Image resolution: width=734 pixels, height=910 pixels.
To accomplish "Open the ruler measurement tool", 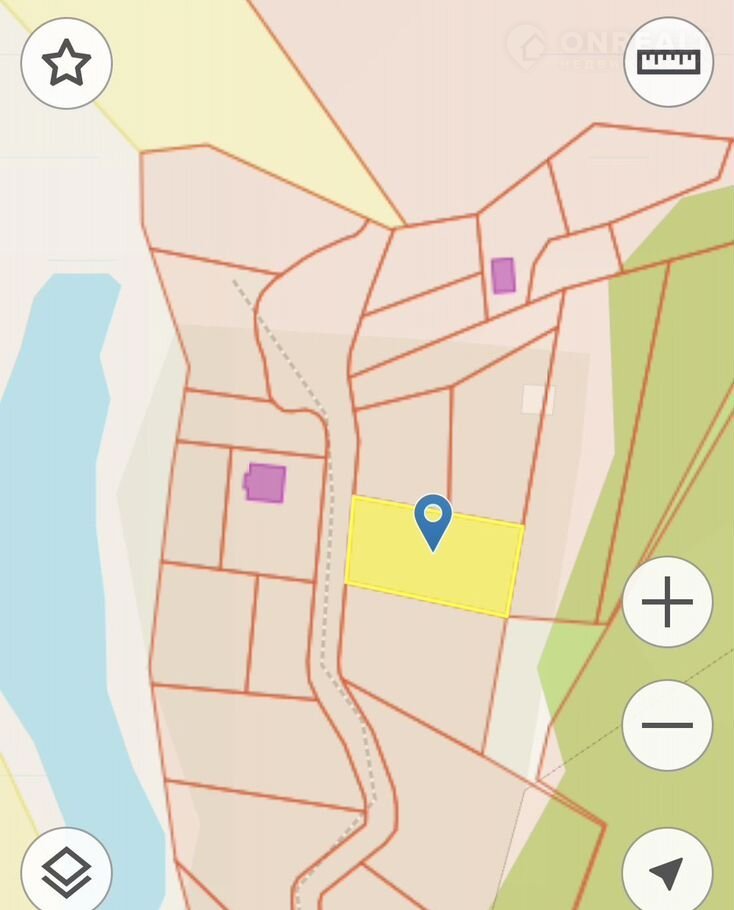I will 668,62.
